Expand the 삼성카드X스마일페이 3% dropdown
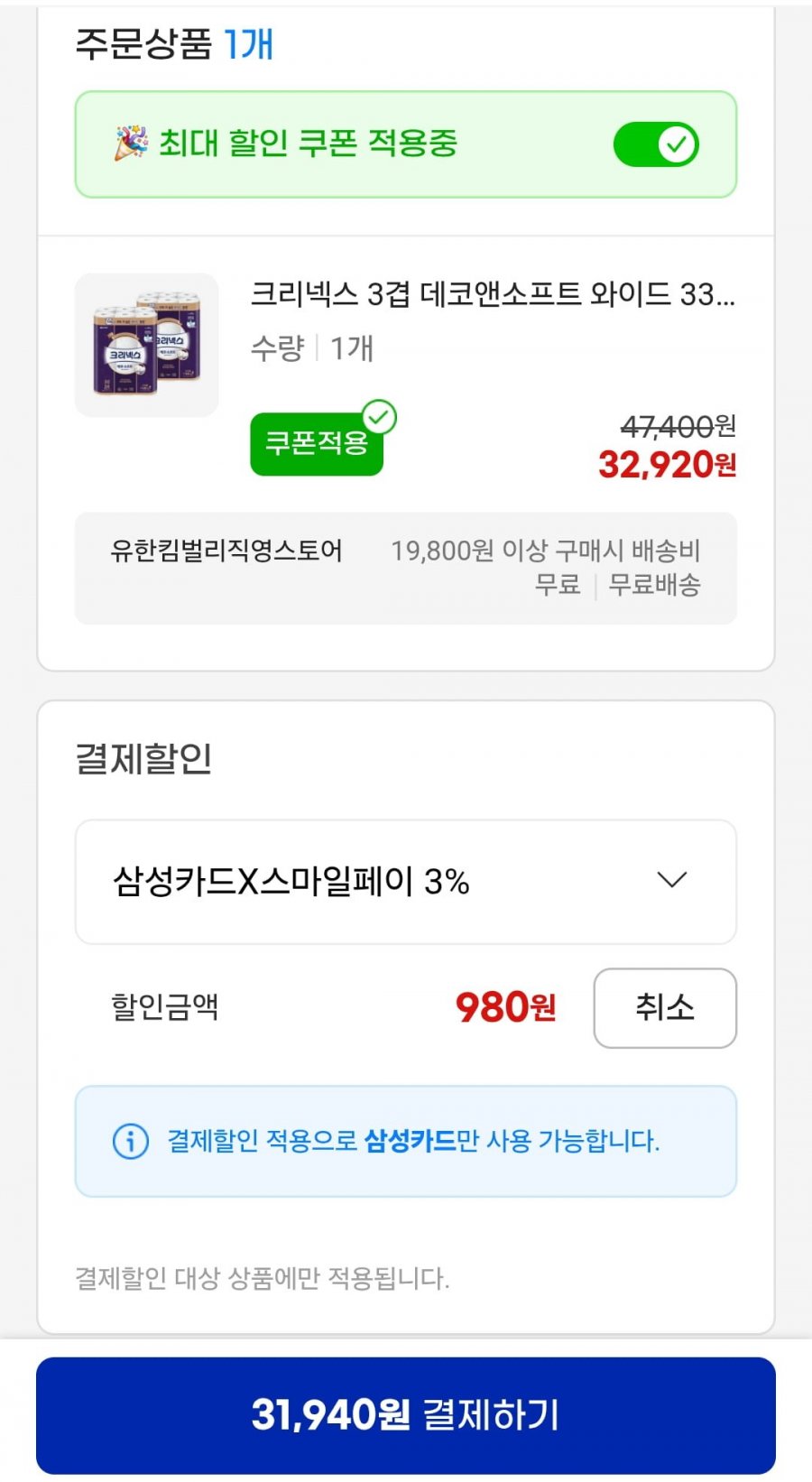Image resolution: width=812 pixels, height=1482 pixels. [x=406, y=882]
